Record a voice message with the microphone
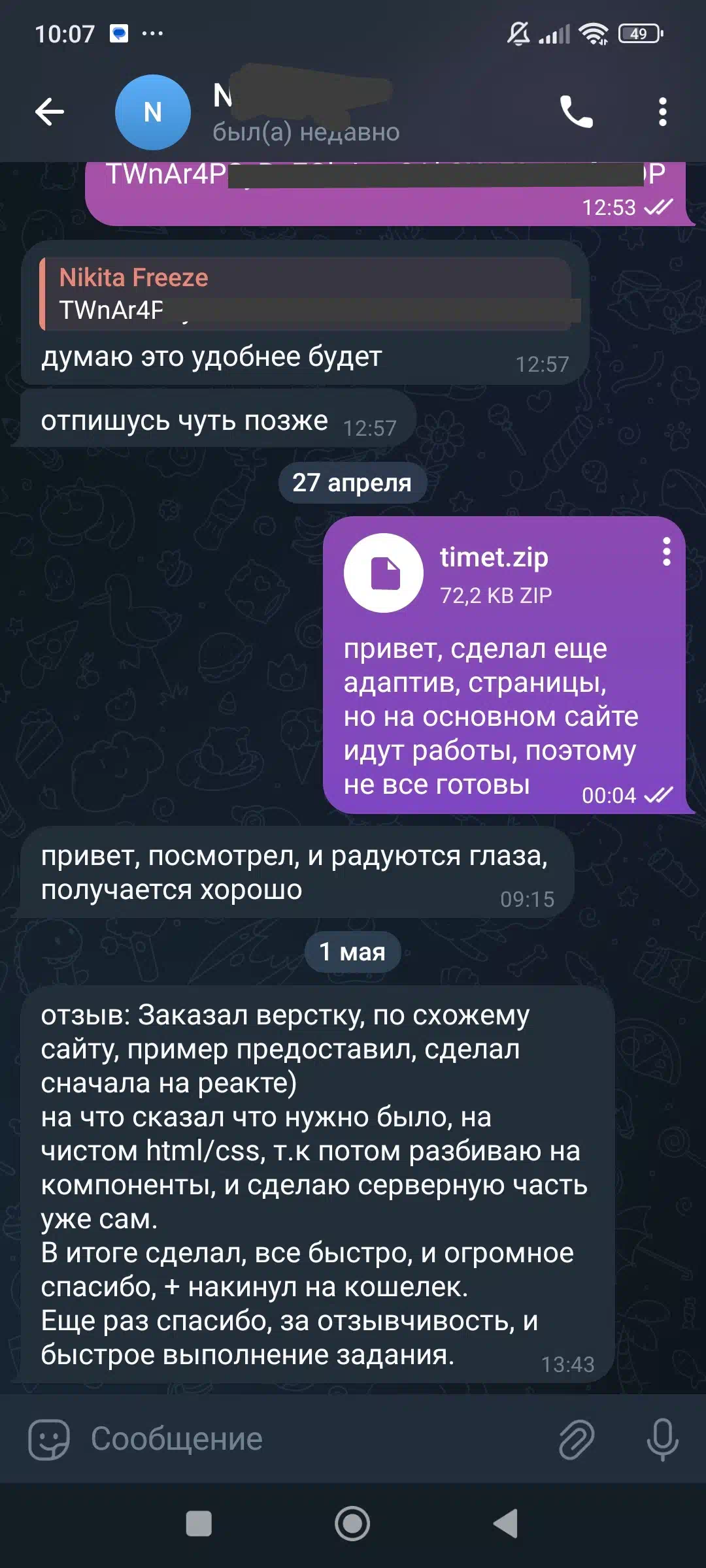 (662, 1439)
